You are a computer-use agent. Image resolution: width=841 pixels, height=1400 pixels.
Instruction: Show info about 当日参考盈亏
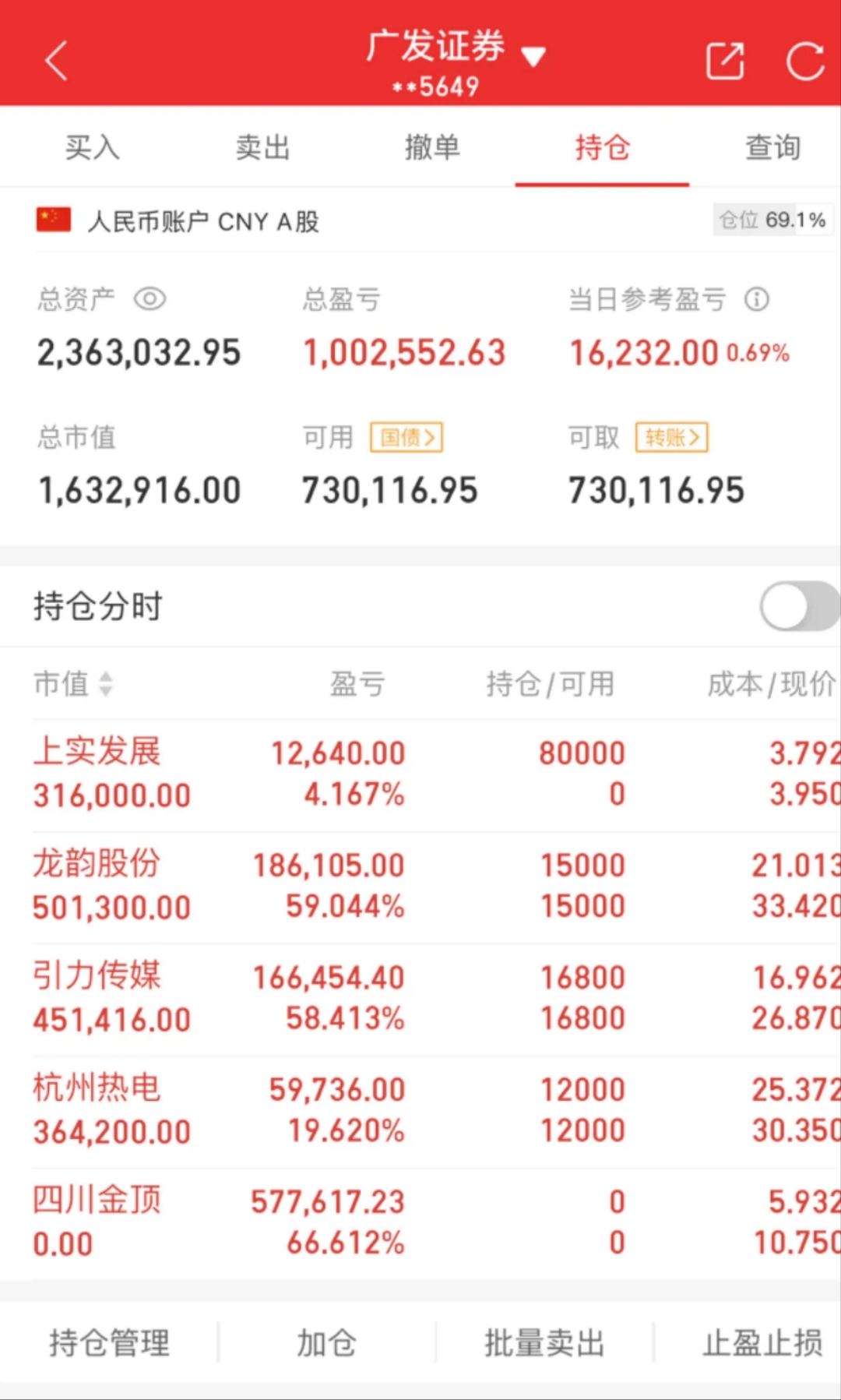(x=757, y=299)
